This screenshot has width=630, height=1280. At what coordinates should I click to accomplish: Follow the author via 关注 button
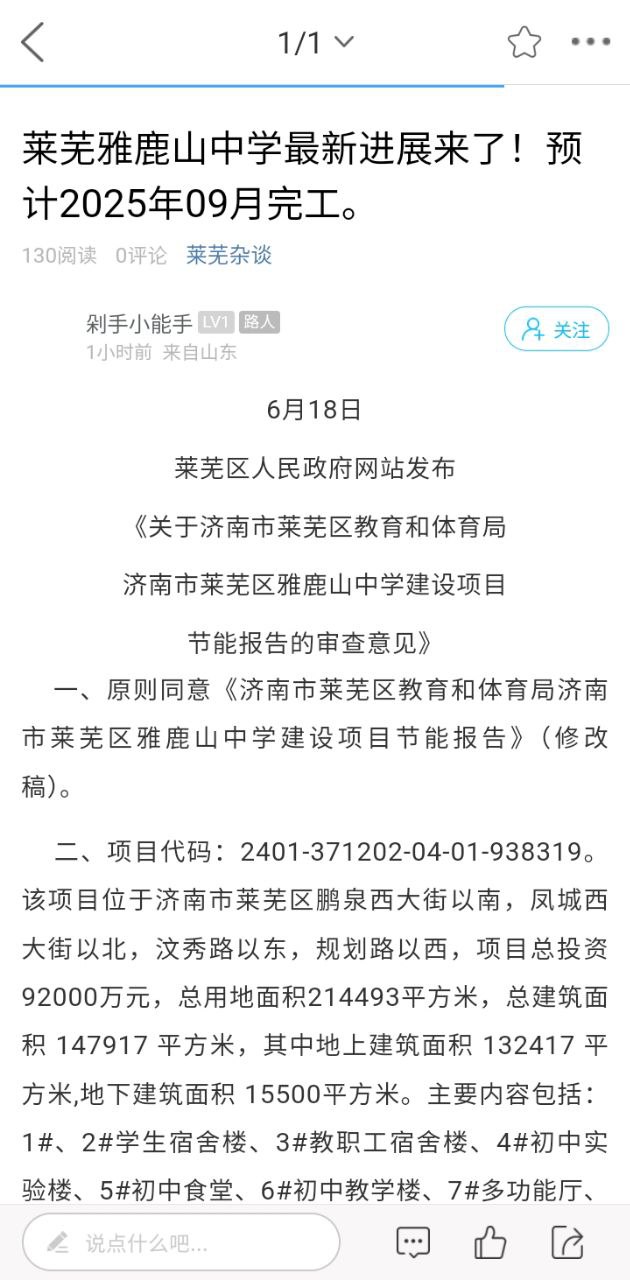coord(556,329)
